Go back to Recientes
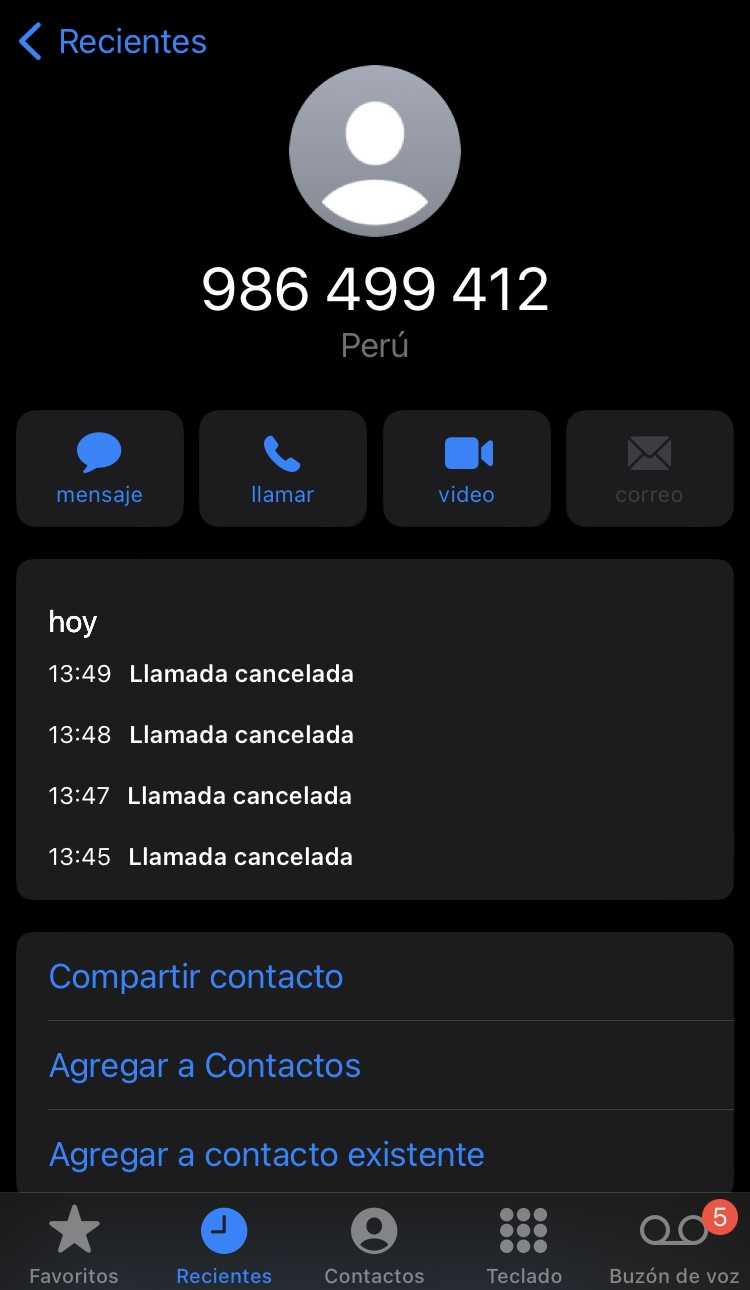This screenshot has height=1290, width=750. (x=112, y=42)
